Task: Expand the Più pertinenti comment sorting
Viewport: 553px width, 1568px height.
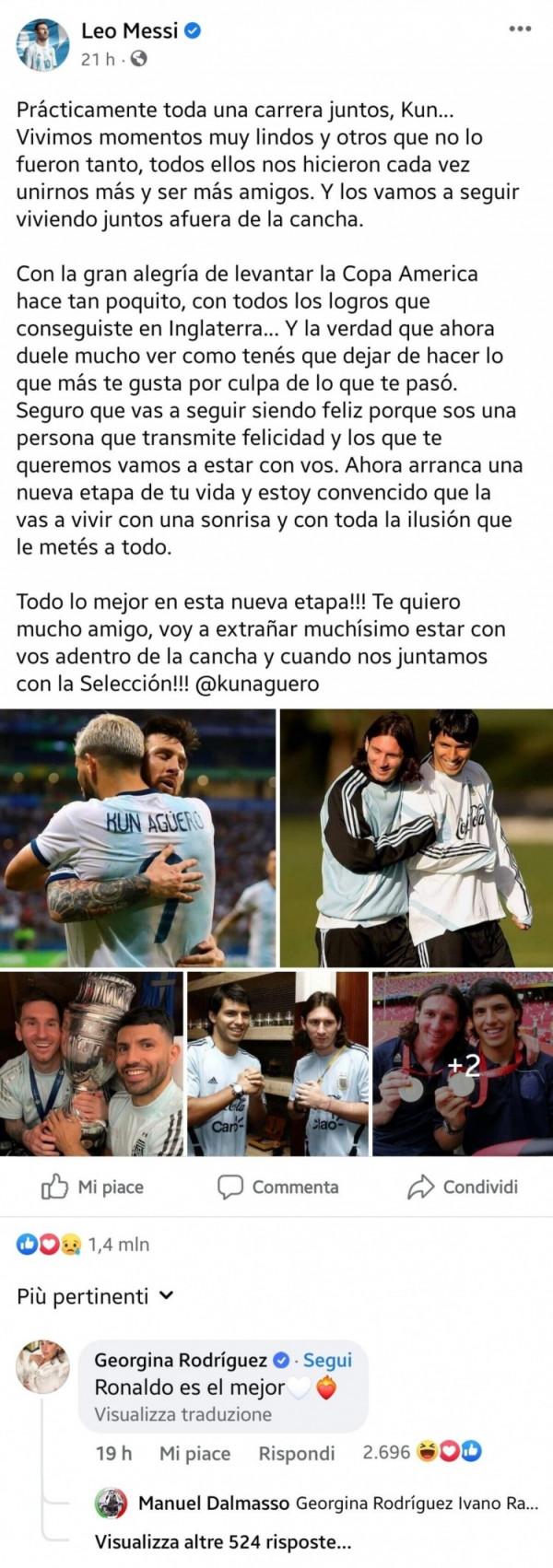Action: (95, 1297)
